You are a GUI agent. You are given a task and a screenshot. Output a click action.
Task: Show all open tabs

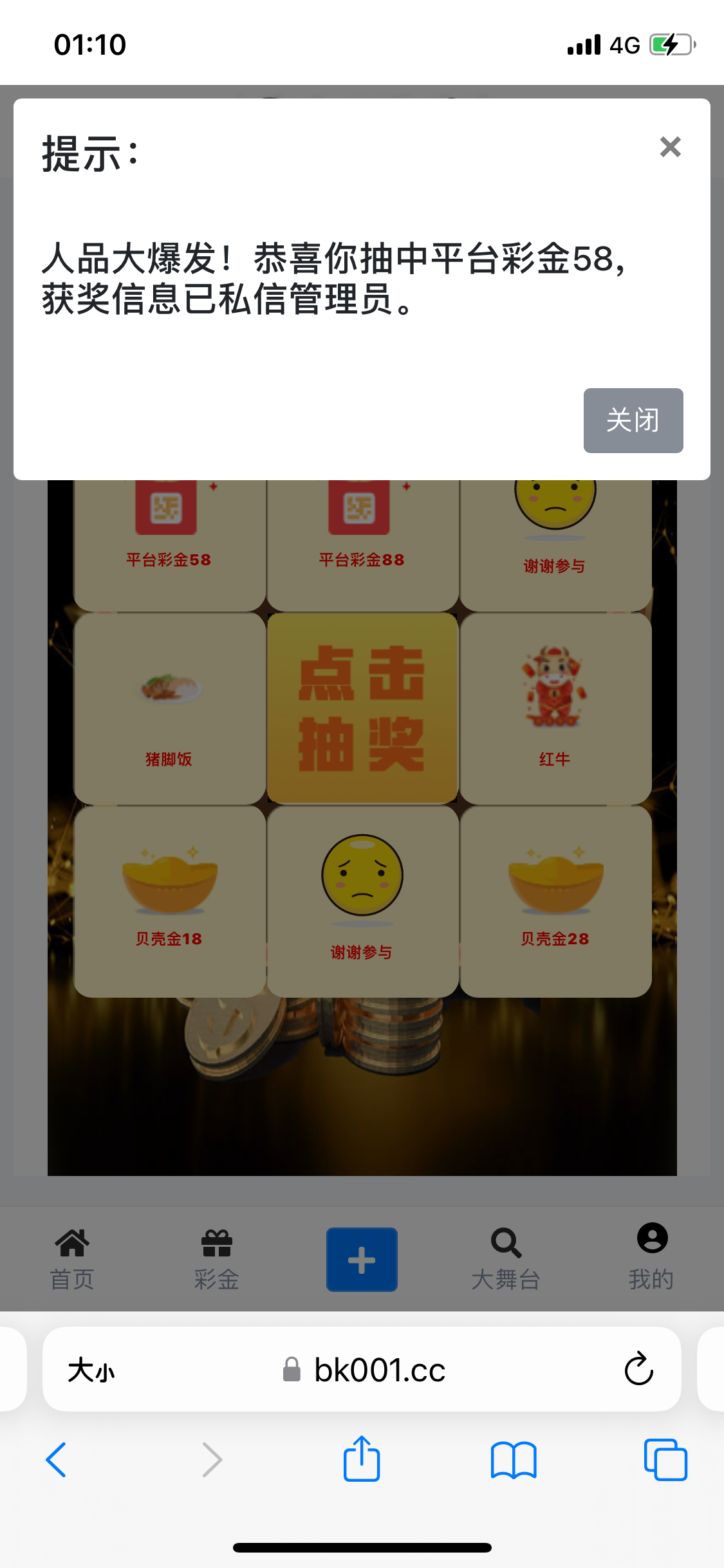pos(665,1459)
